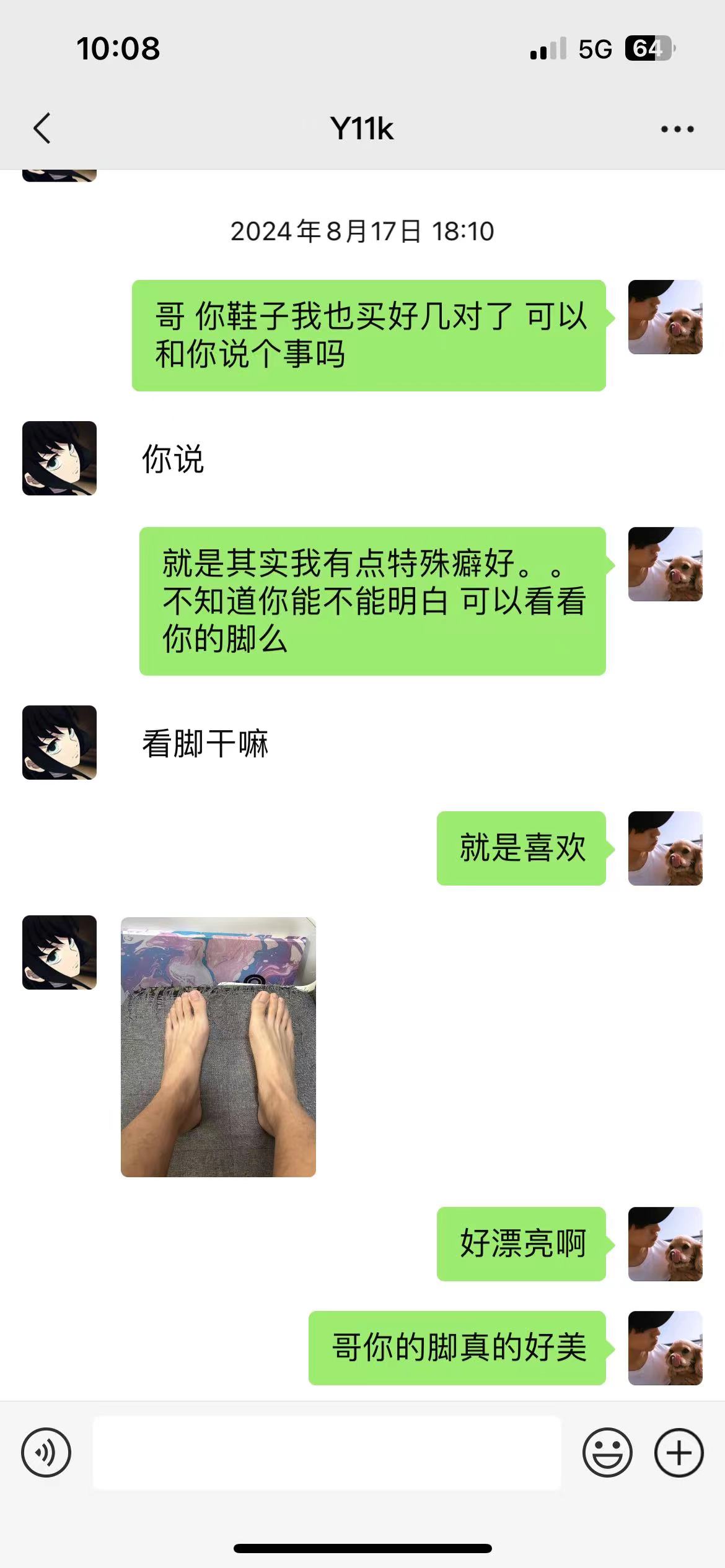The height and width of the screenshot is (1568, 725).
Task: Open the chat info three-dot menu
Action: click(x=677, y=129)
